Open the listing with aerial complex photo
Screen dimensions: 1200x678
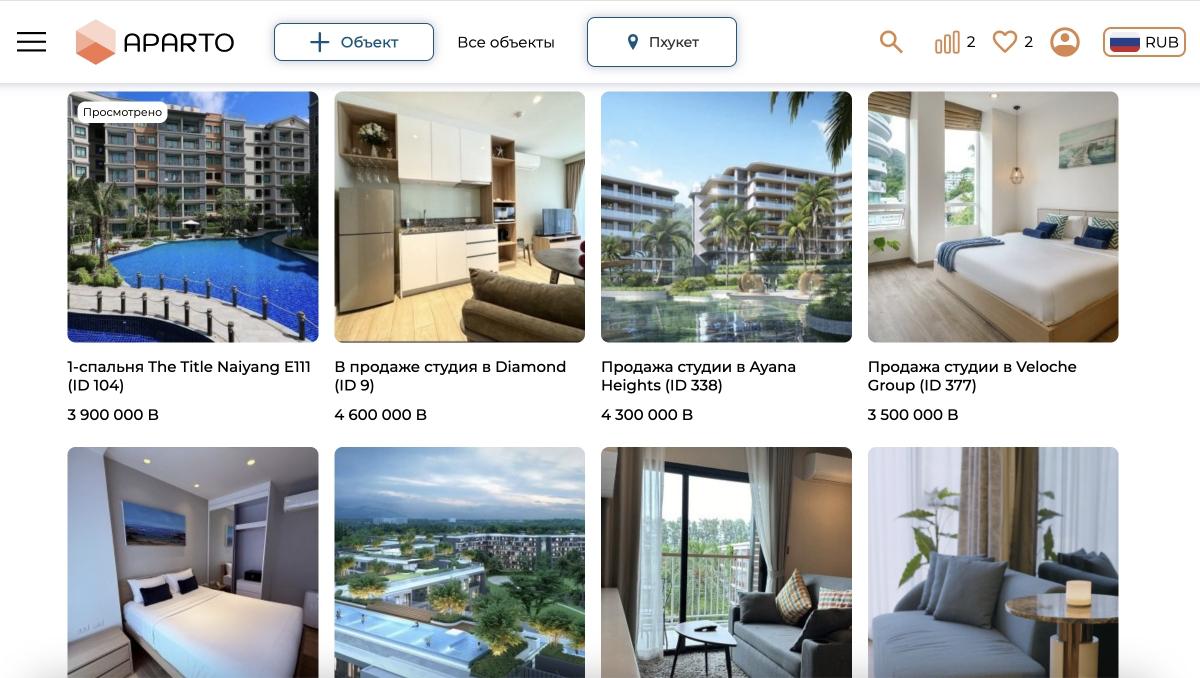[x=459, y=562]
